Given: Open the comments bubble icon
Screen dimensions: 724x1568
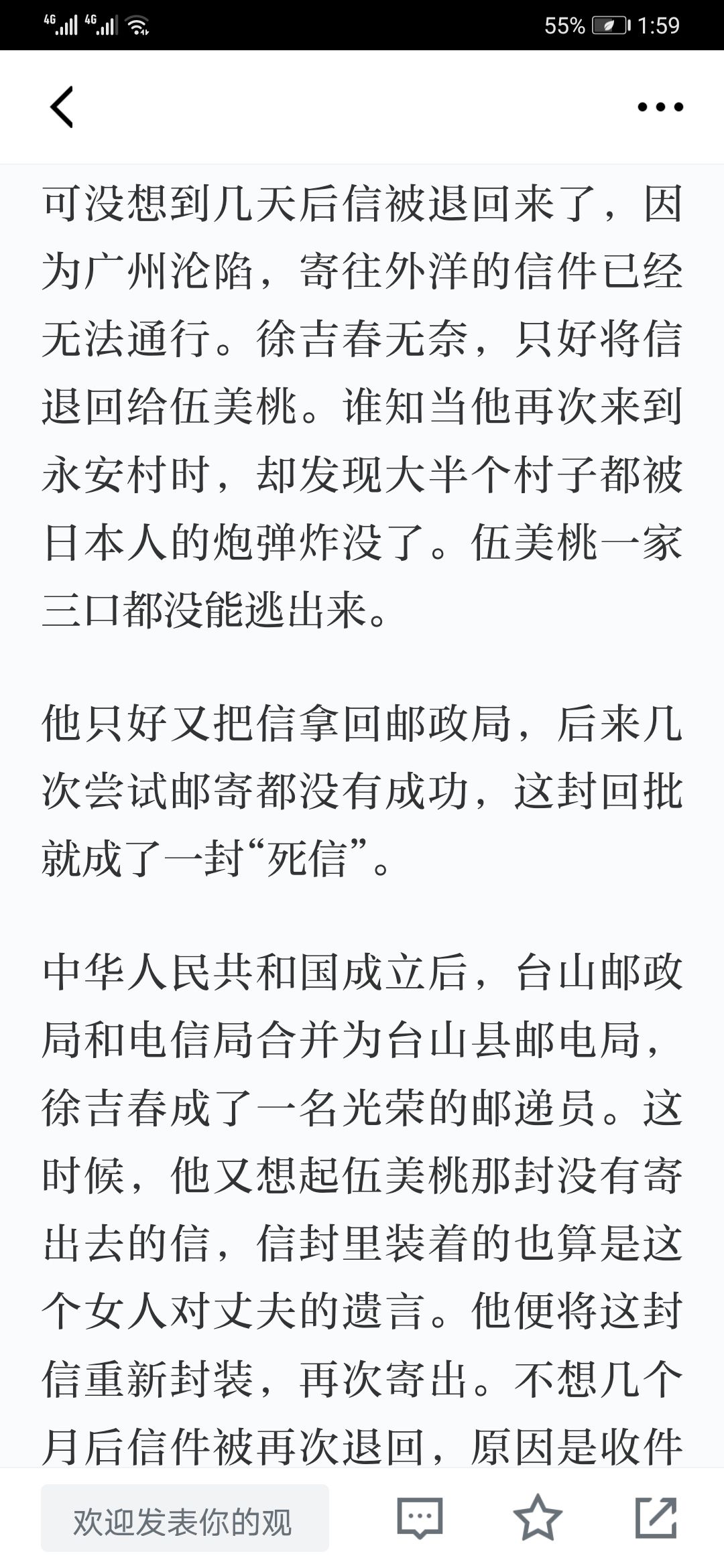Looking at the screenshot, I should pos(420,1518).
